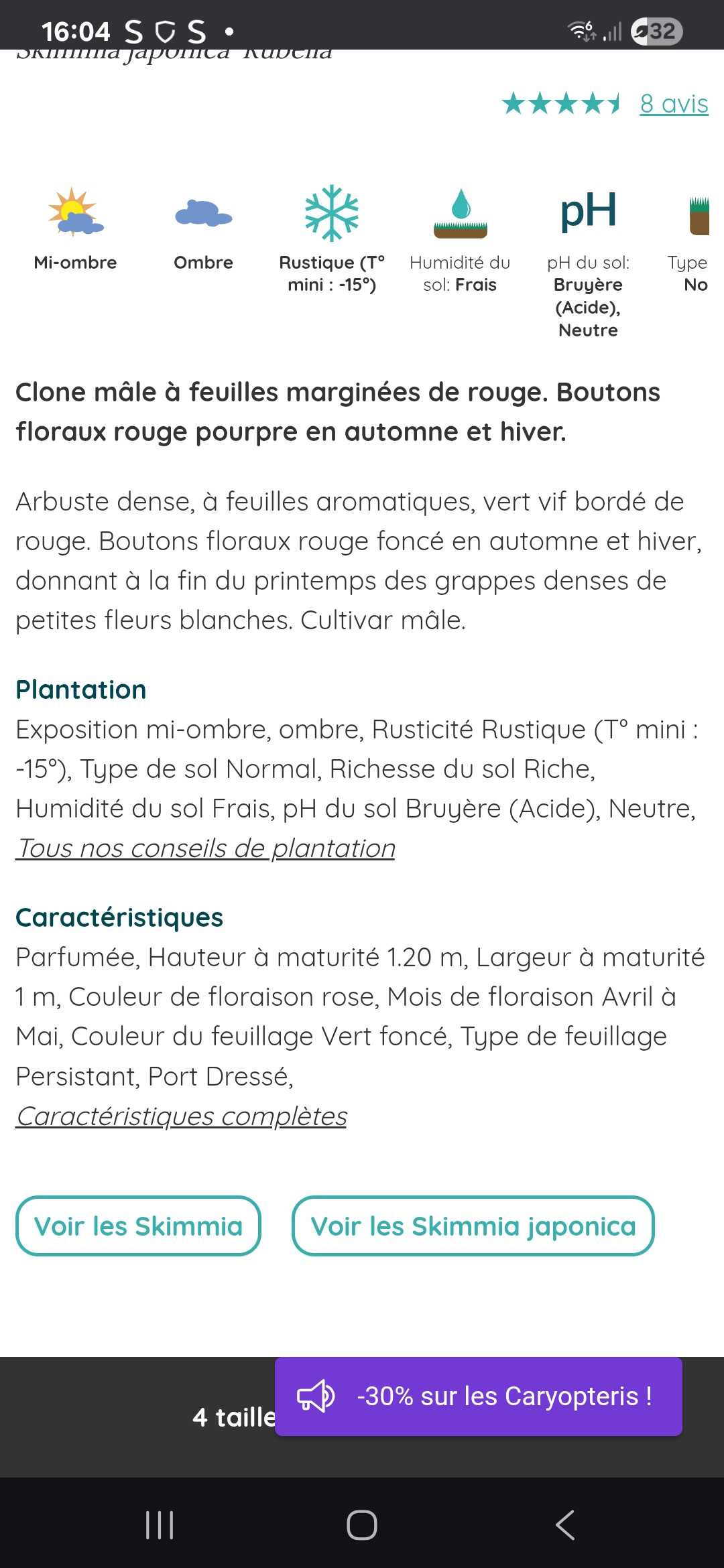View Caractéristiques complètes link
The image size is (724, 1568).
point(182,1116)
